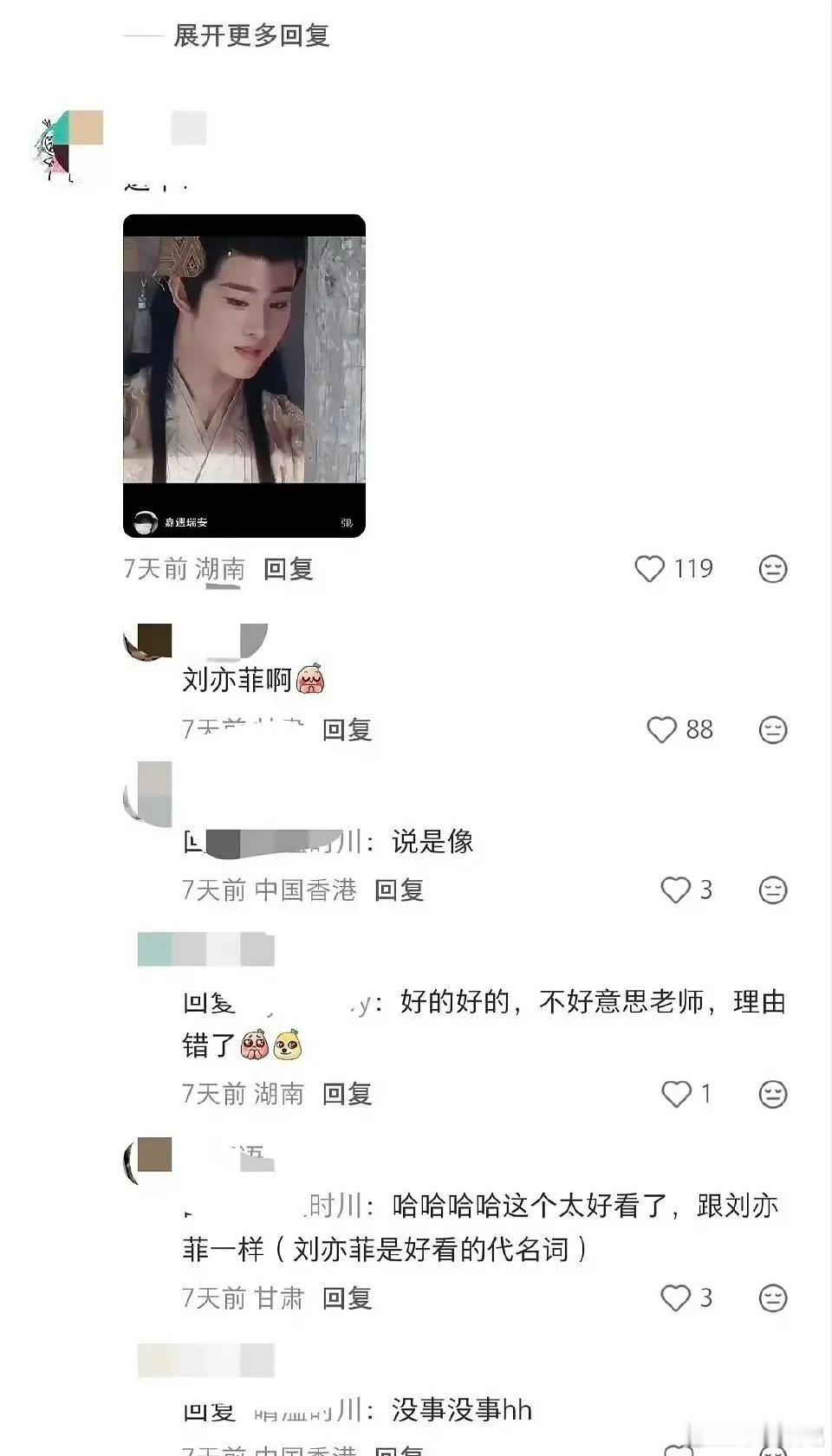Open the 靠遇瑞安 account name on the video
The width and height of the screenshot is (832, 1456).
click(187, 521)
